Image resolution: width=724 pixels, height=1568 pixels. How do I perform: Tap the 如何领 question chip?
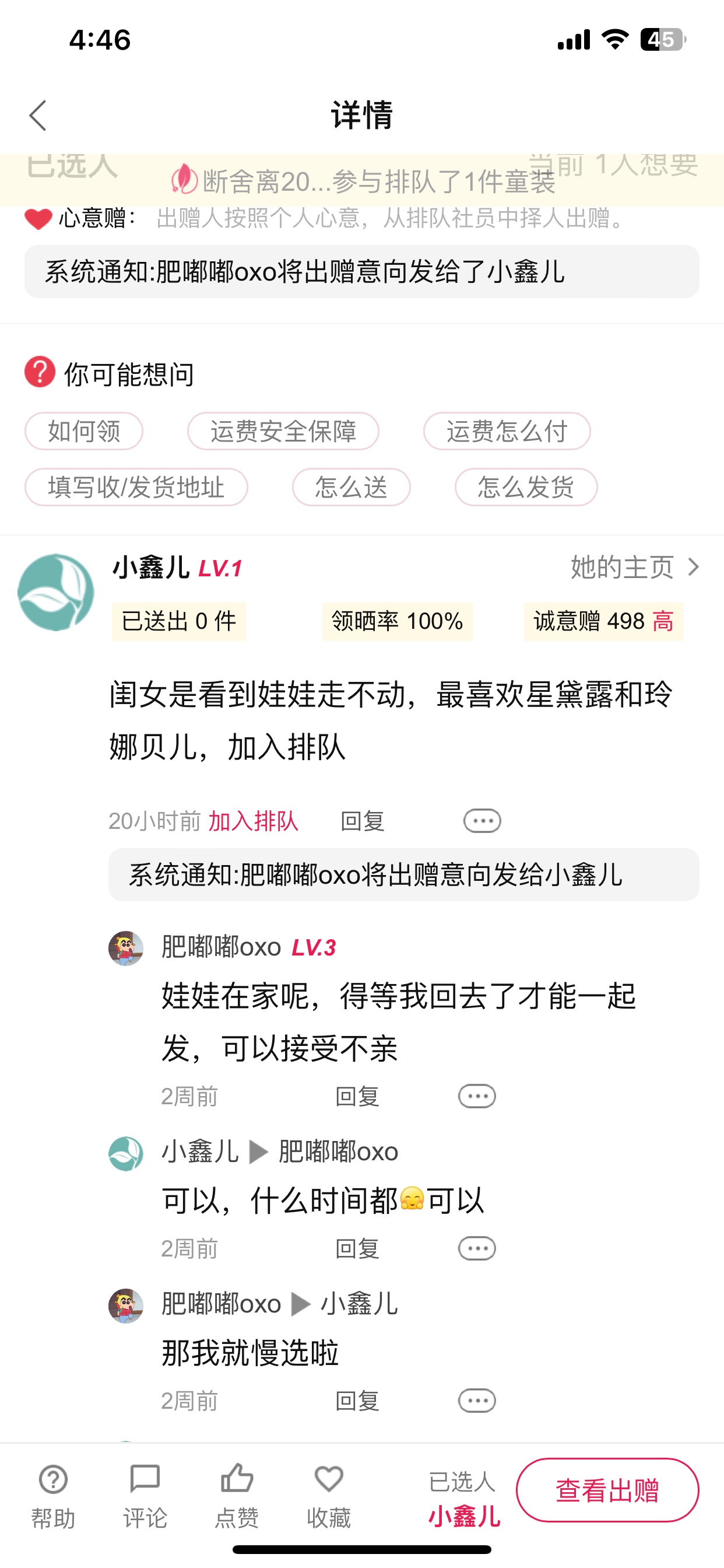coord(84,431)
